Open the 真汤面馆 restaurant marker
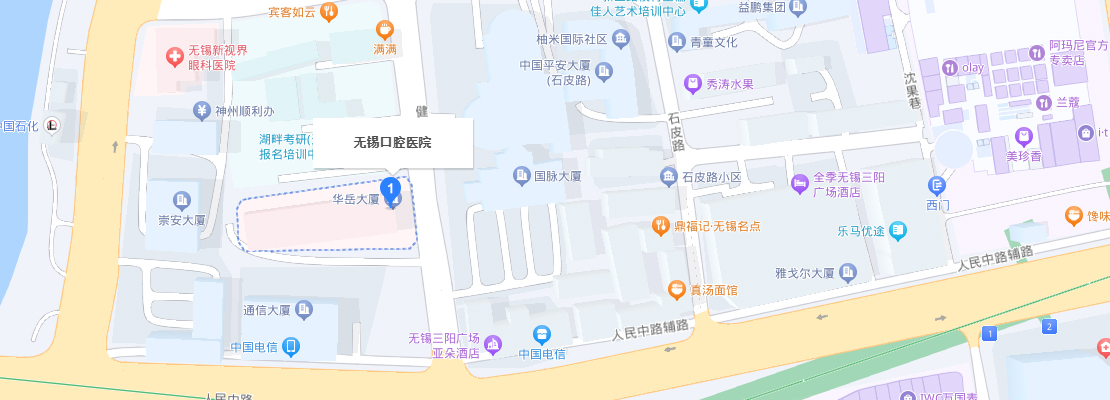The width and height of the screenshot is (1110, 400). click(x=677, y=289)
